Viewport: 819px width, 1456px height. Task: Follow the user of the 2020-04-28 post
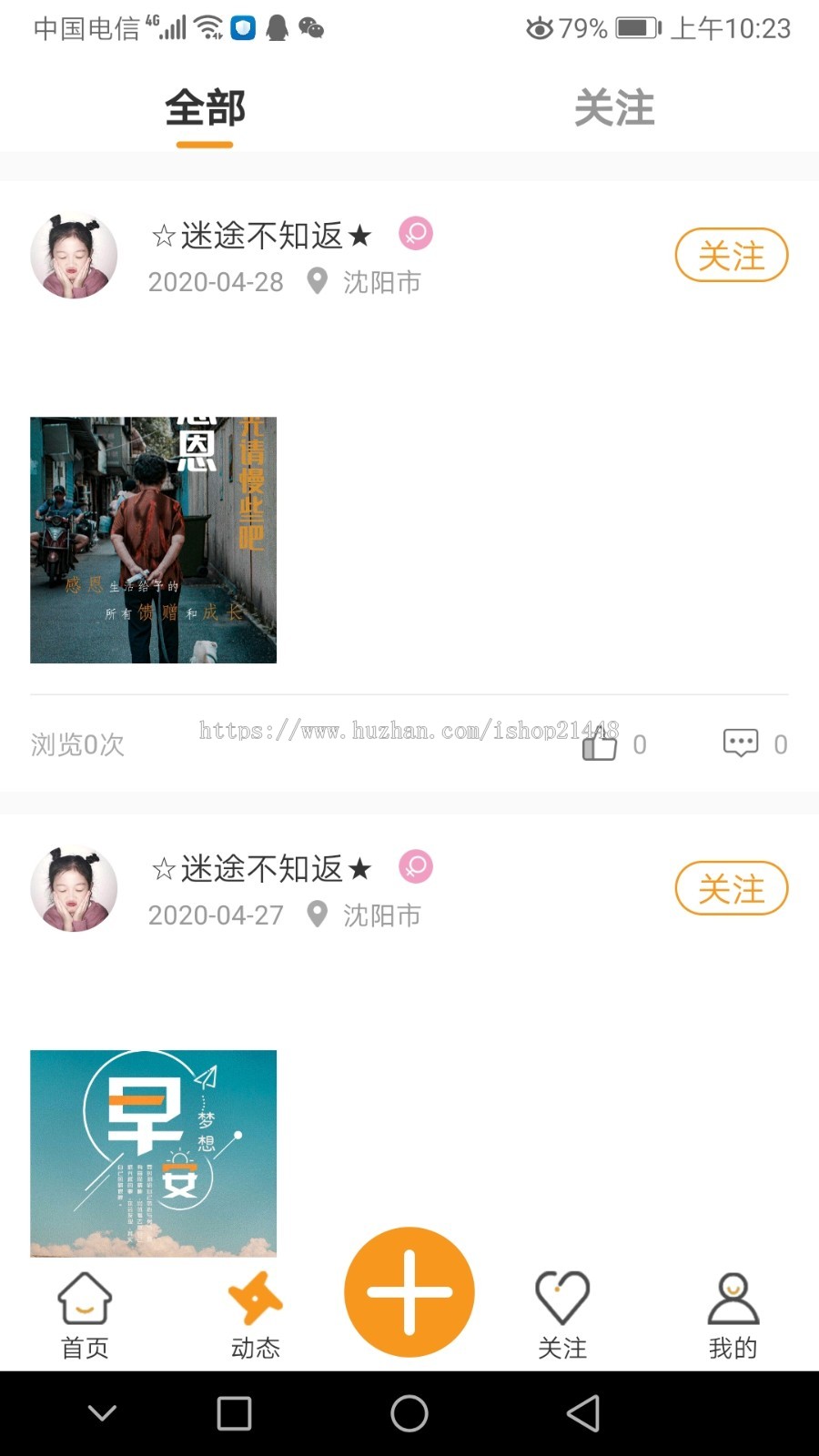pos(731,255)
